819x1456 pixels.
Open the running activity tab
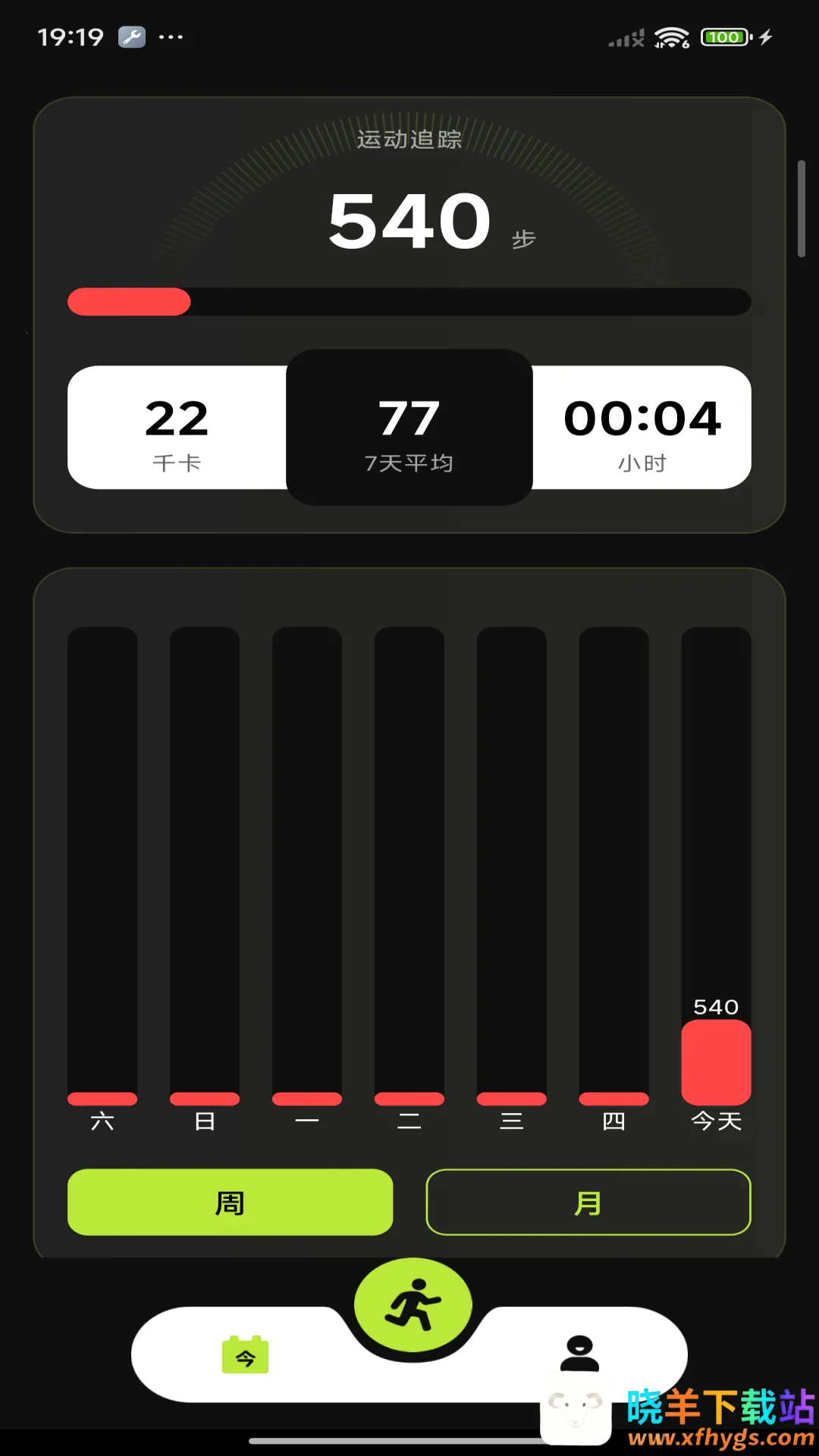[x=413, y=1304]
